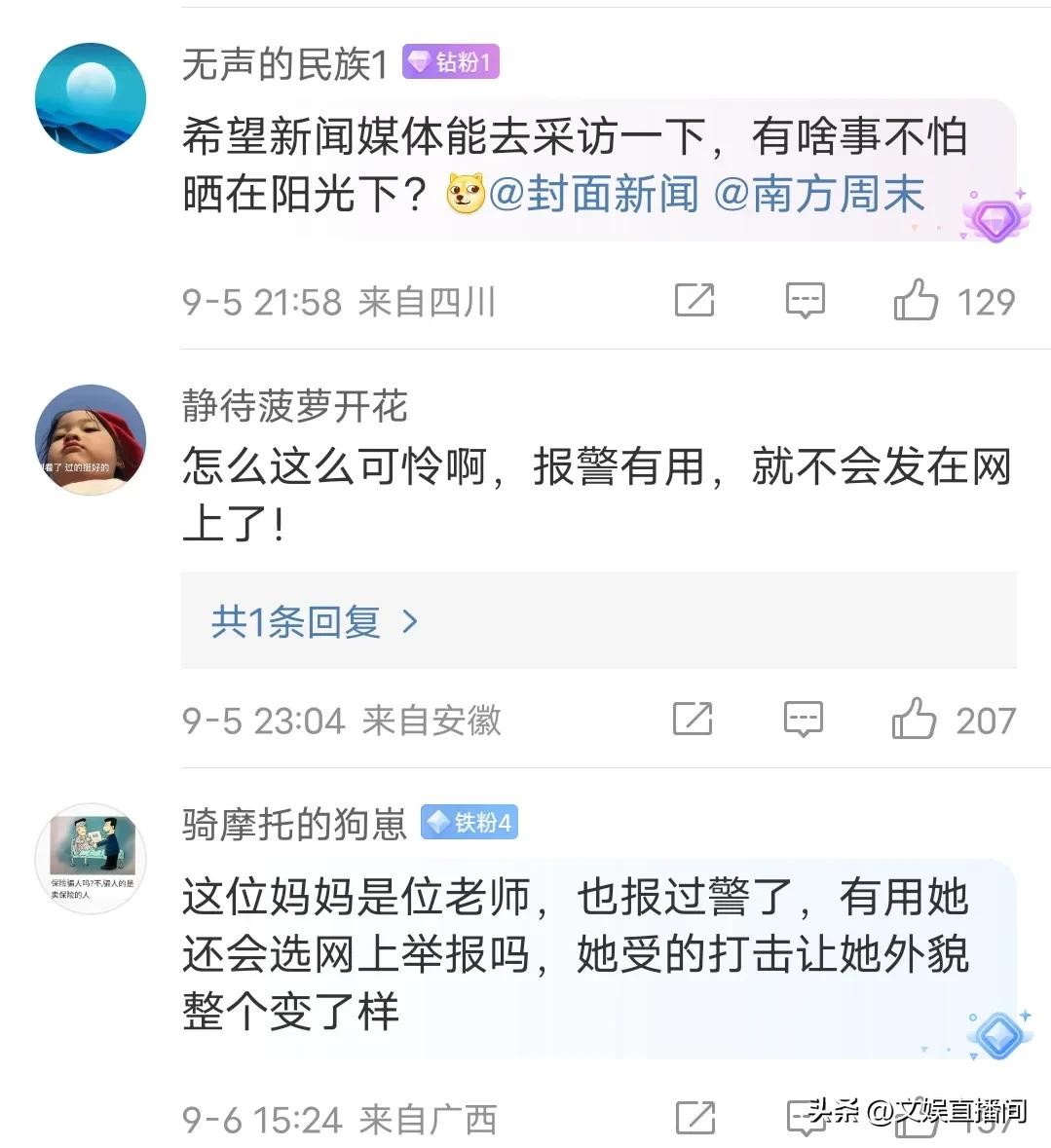Open 静待菠萝开花's avatar
The height and width of the screenshot is (1148, 1051).
[91, 439]
